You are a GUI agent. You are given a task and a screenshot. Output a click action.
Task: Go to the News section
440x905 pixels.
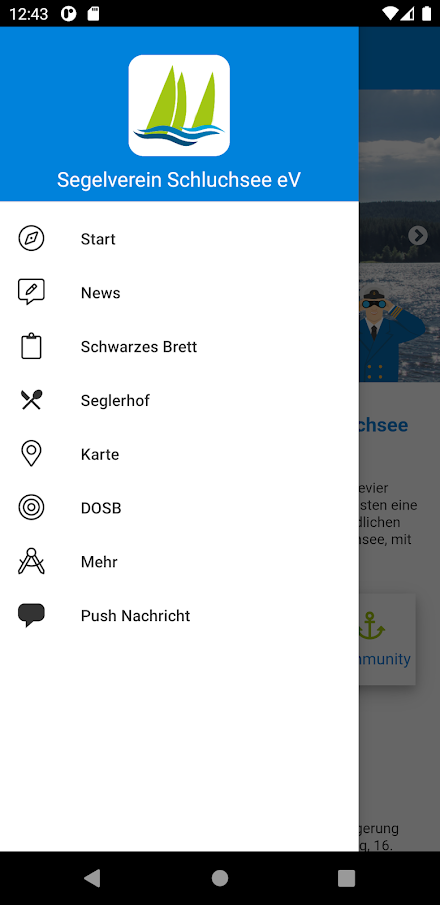tap(179, 293)
